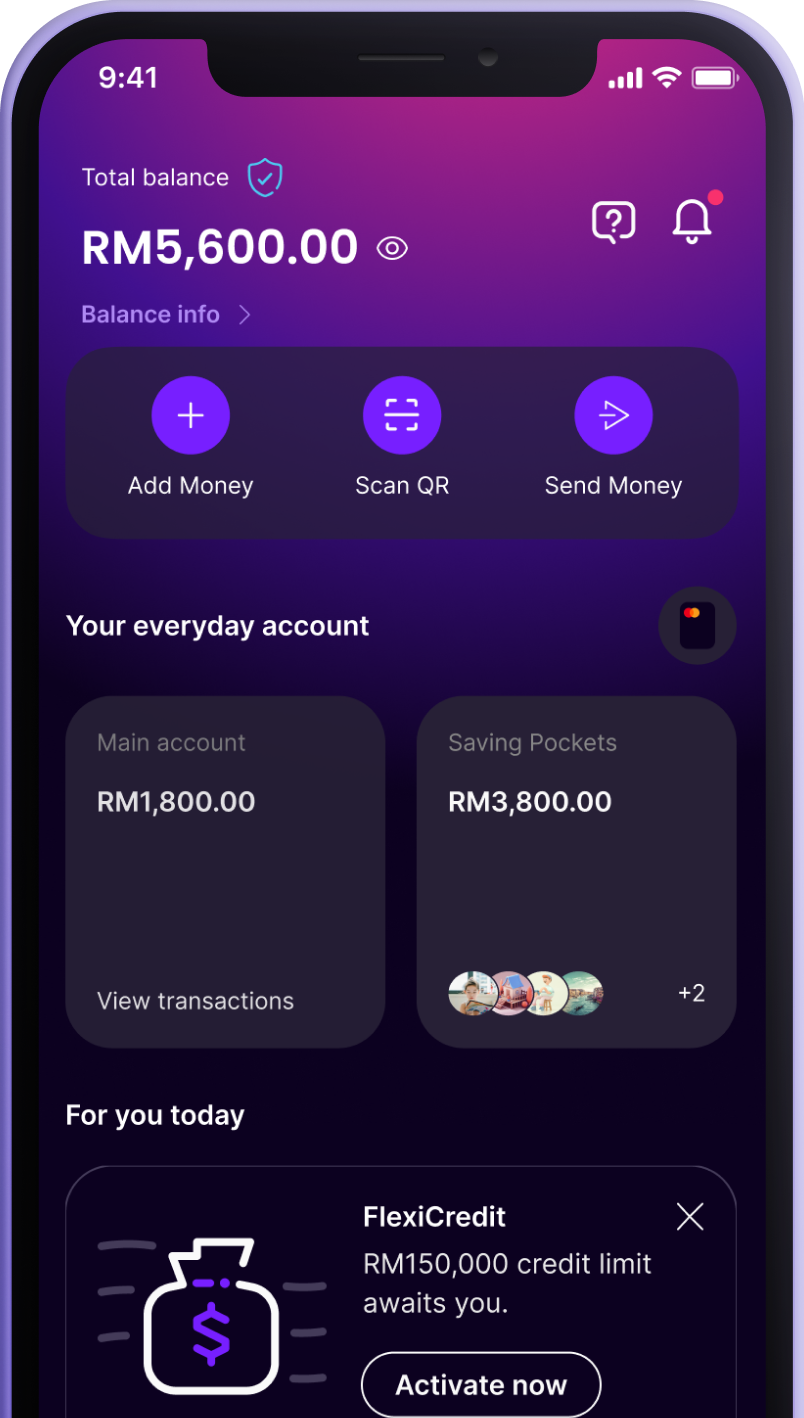Open the card icon beside Your everyday account
The width and height of the screenshot is (804, 1418).
(x=697, y=626)
